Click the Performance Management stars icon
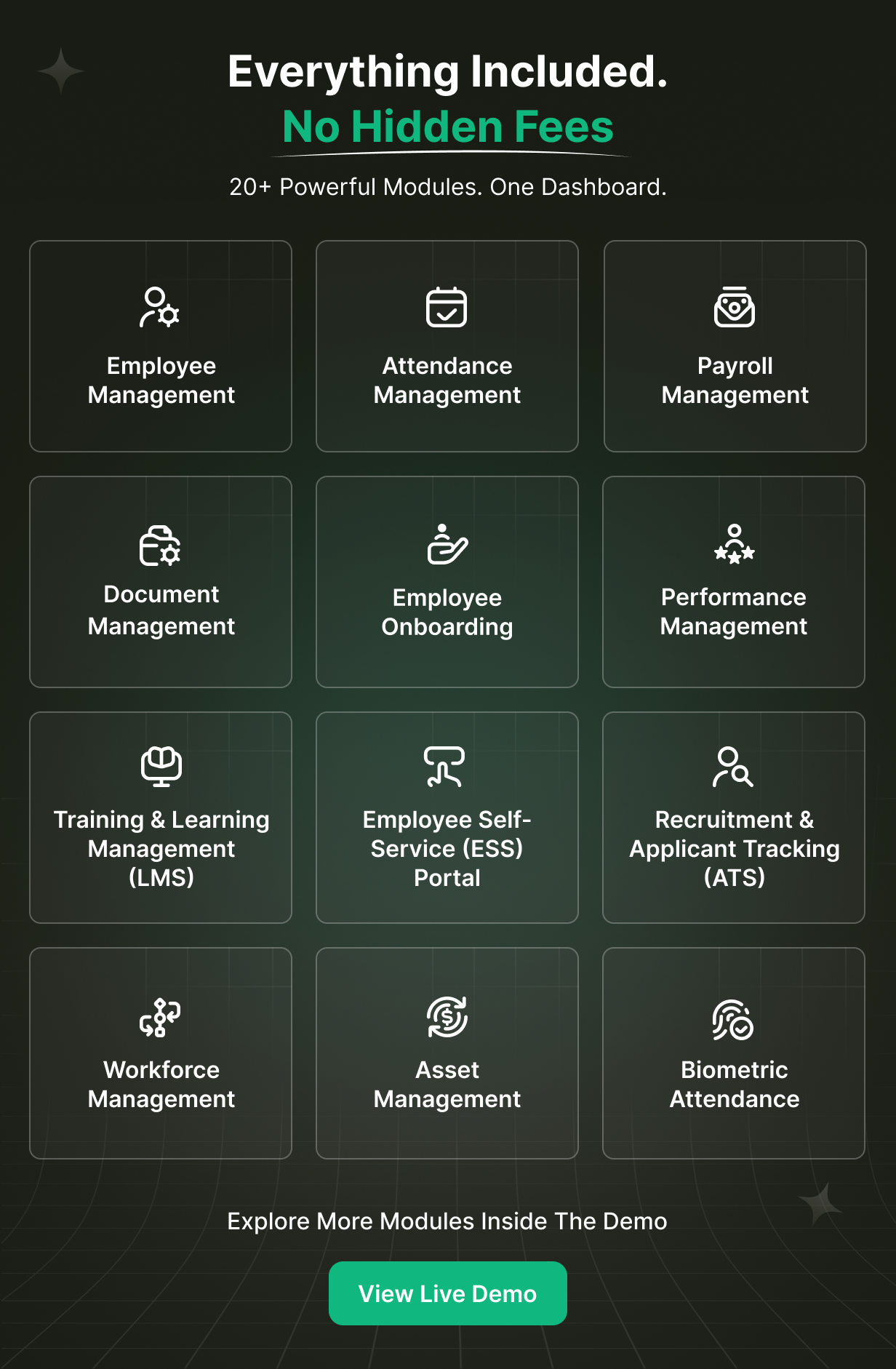This screenshot has height=1369, width=896. pyautogui.click(x=734, y=545)
